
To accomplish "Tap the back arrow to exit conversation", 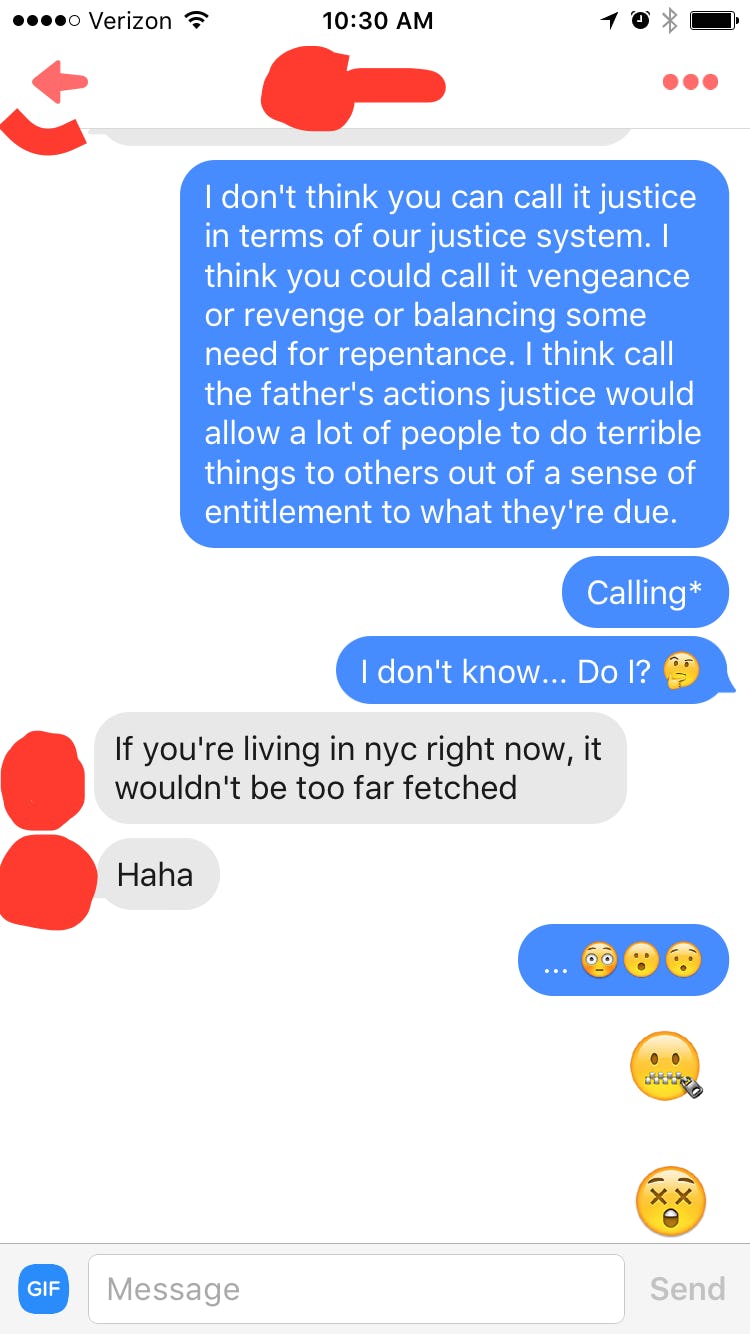I will pyautogui.click(x=57, y=82).
